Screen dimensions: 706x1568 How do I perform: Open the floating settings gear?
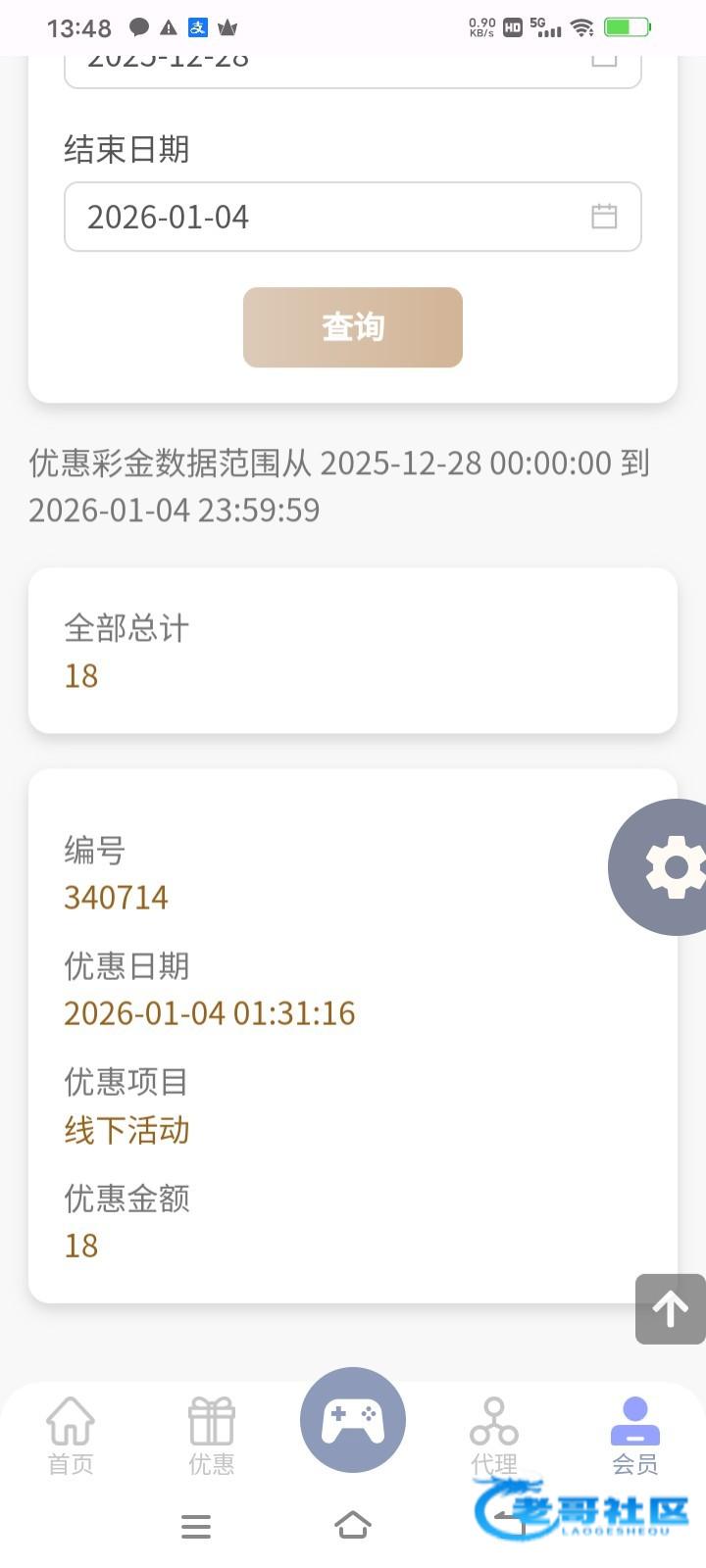click(x=670, y=867)
